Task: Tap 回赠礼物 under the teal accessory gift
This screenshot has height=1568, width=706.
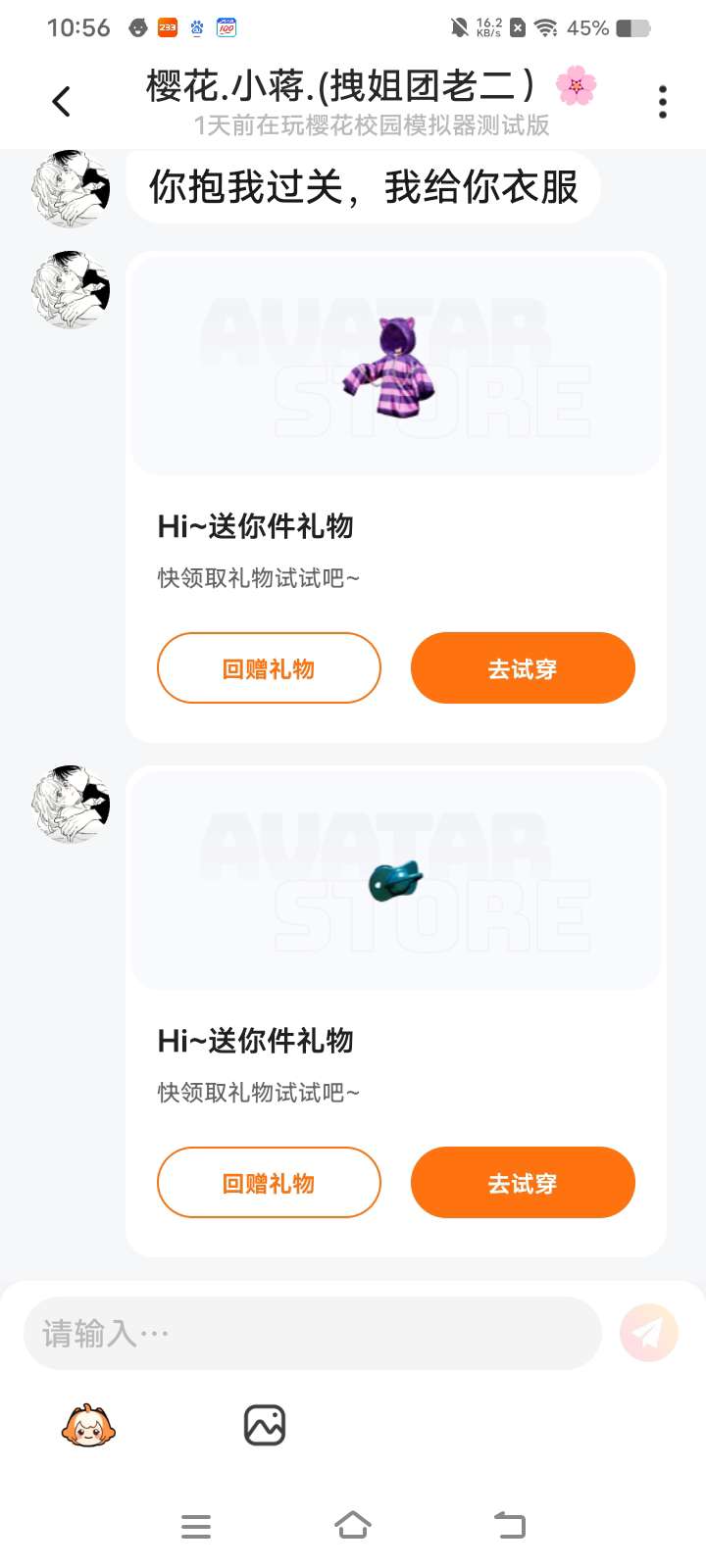Action: point(269,1183)
